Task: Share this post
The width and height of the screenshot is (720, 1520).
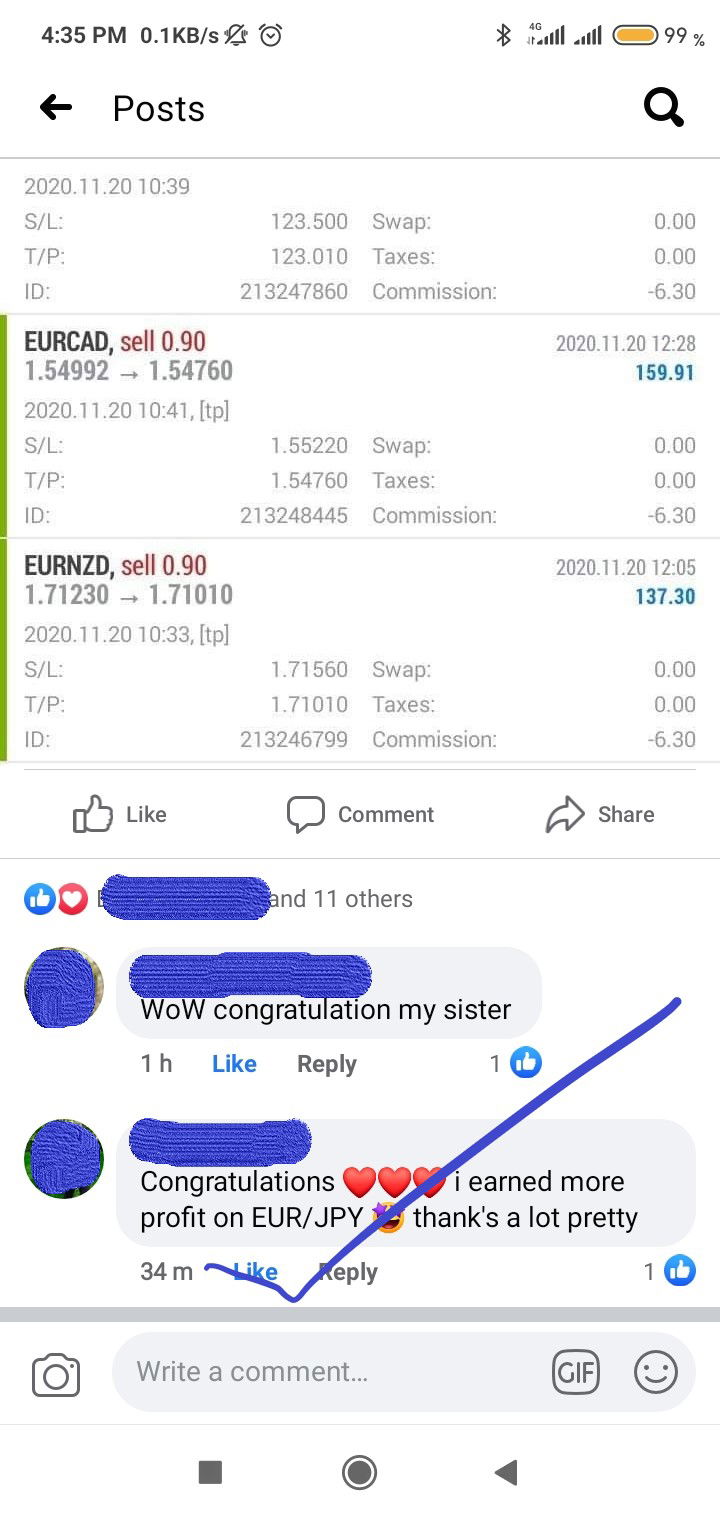Action: 600,814
